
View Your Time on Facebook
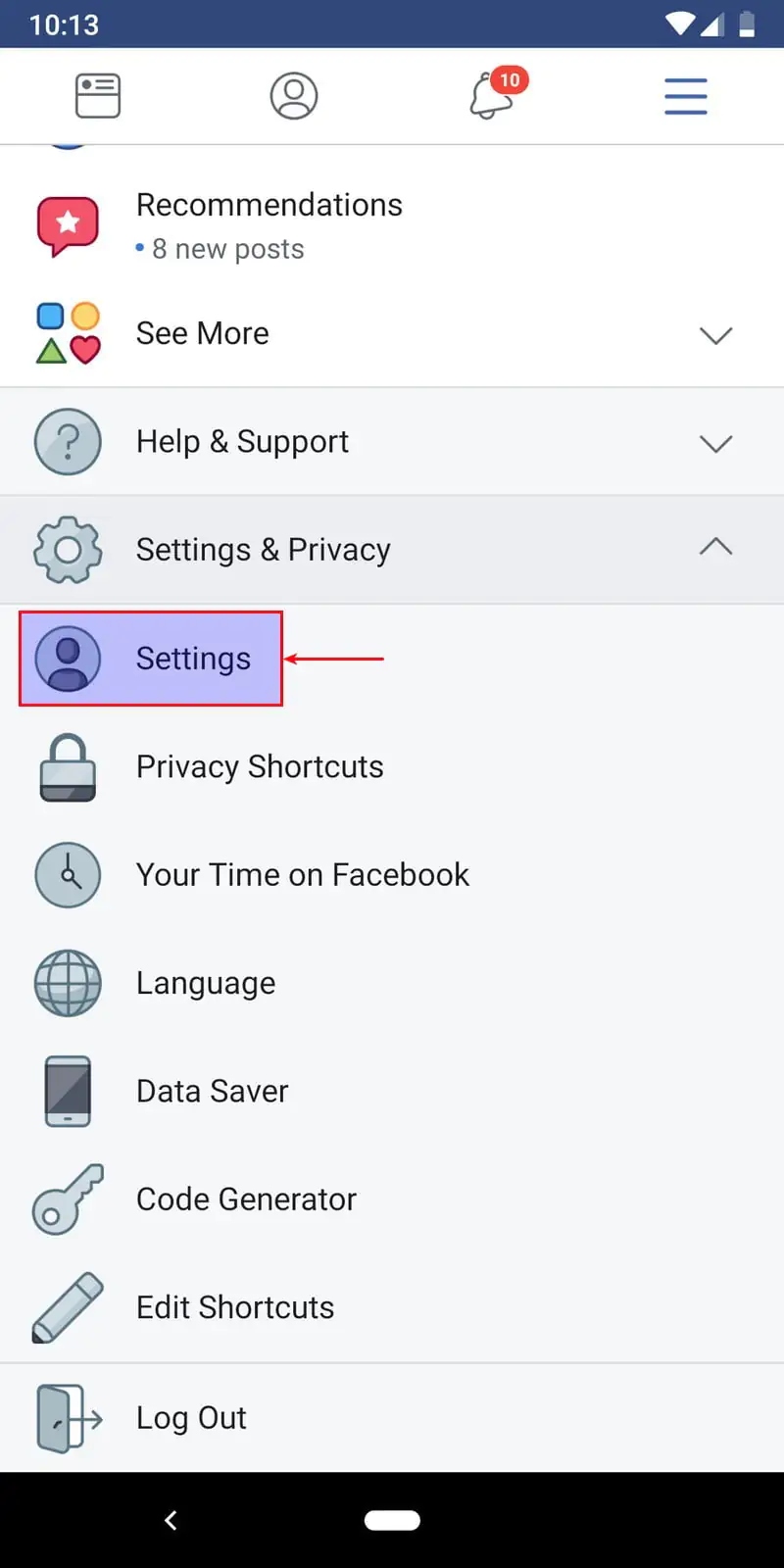(302, 874)
